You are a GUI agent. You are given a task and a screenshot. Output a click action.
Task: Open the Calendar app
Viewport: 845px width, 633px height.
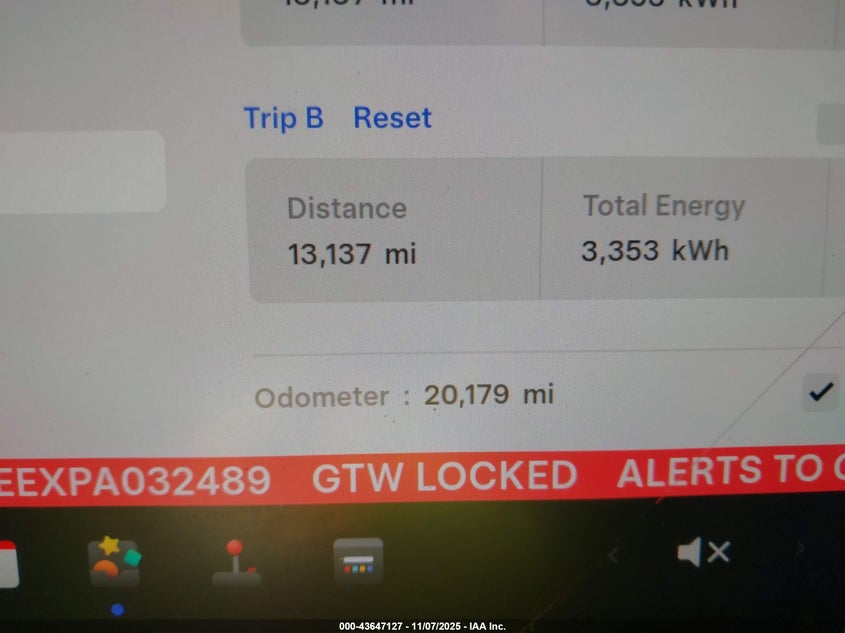[8, 564]
